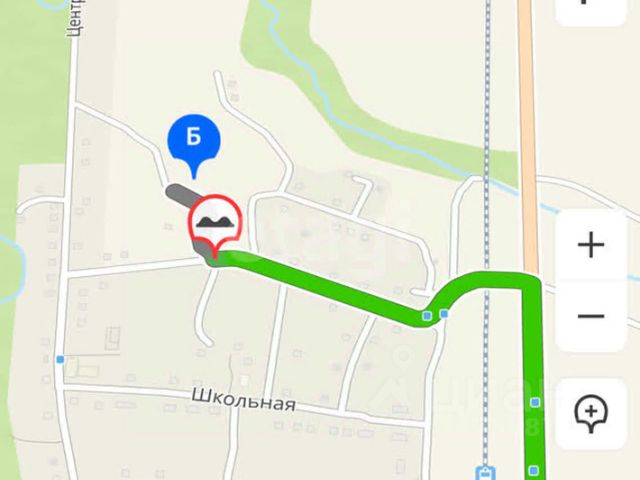640x480 pixels.
Task: Zoom out on the map
Action: pos(591,316)
